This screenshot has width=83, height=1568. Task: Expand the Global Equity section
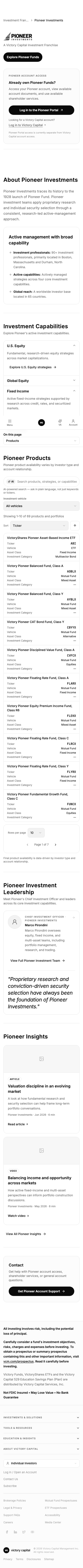[x=41, y=380]
